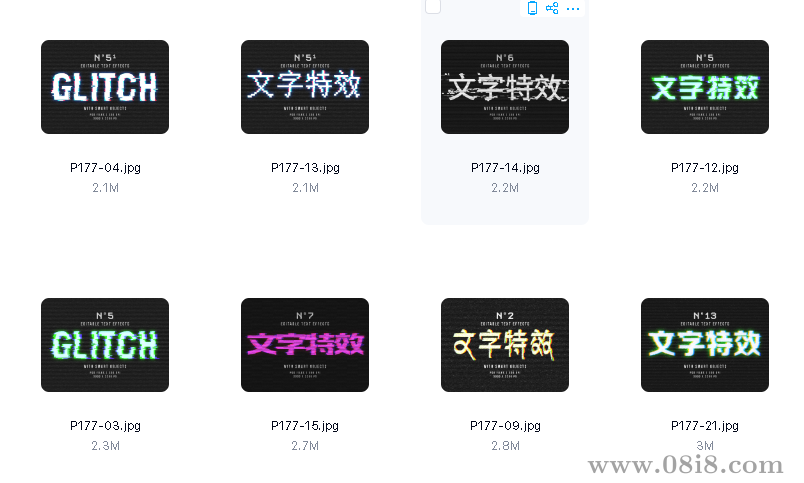Open the P177-09.jpg image
This screenshot has height=483, width=804.
click(x=505, y=345)
